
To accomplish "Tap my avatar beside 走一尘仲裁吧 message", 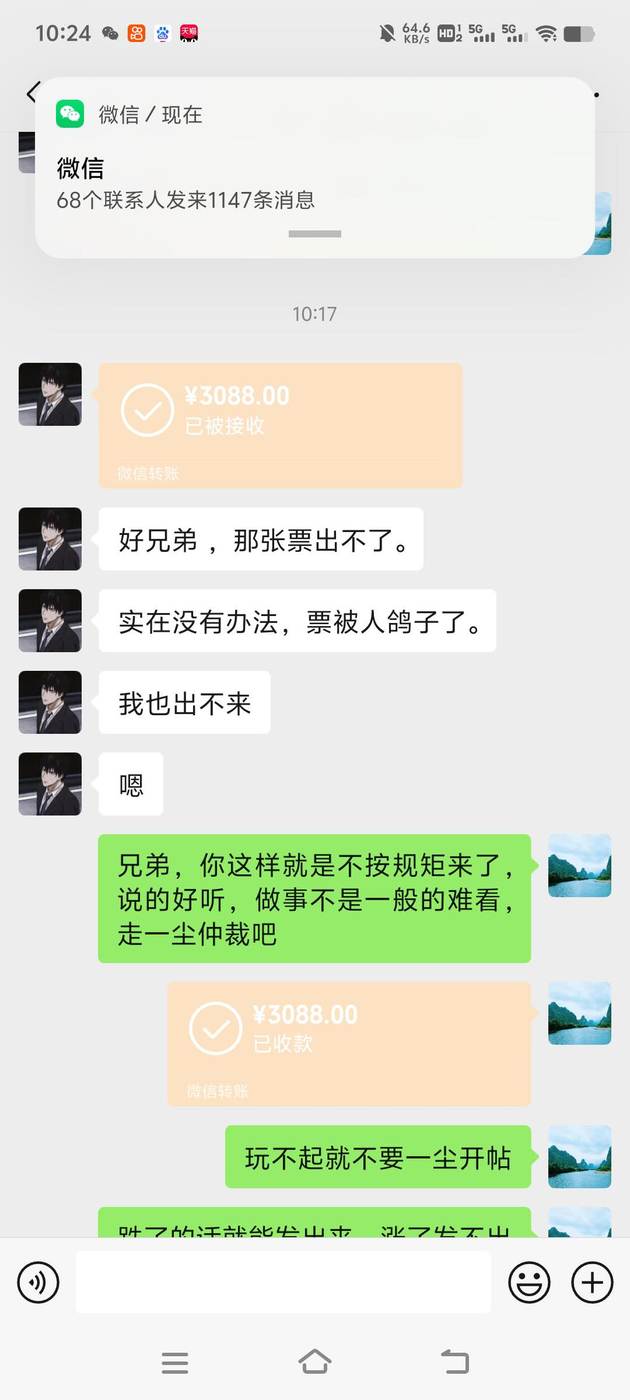I will (579, 865).
